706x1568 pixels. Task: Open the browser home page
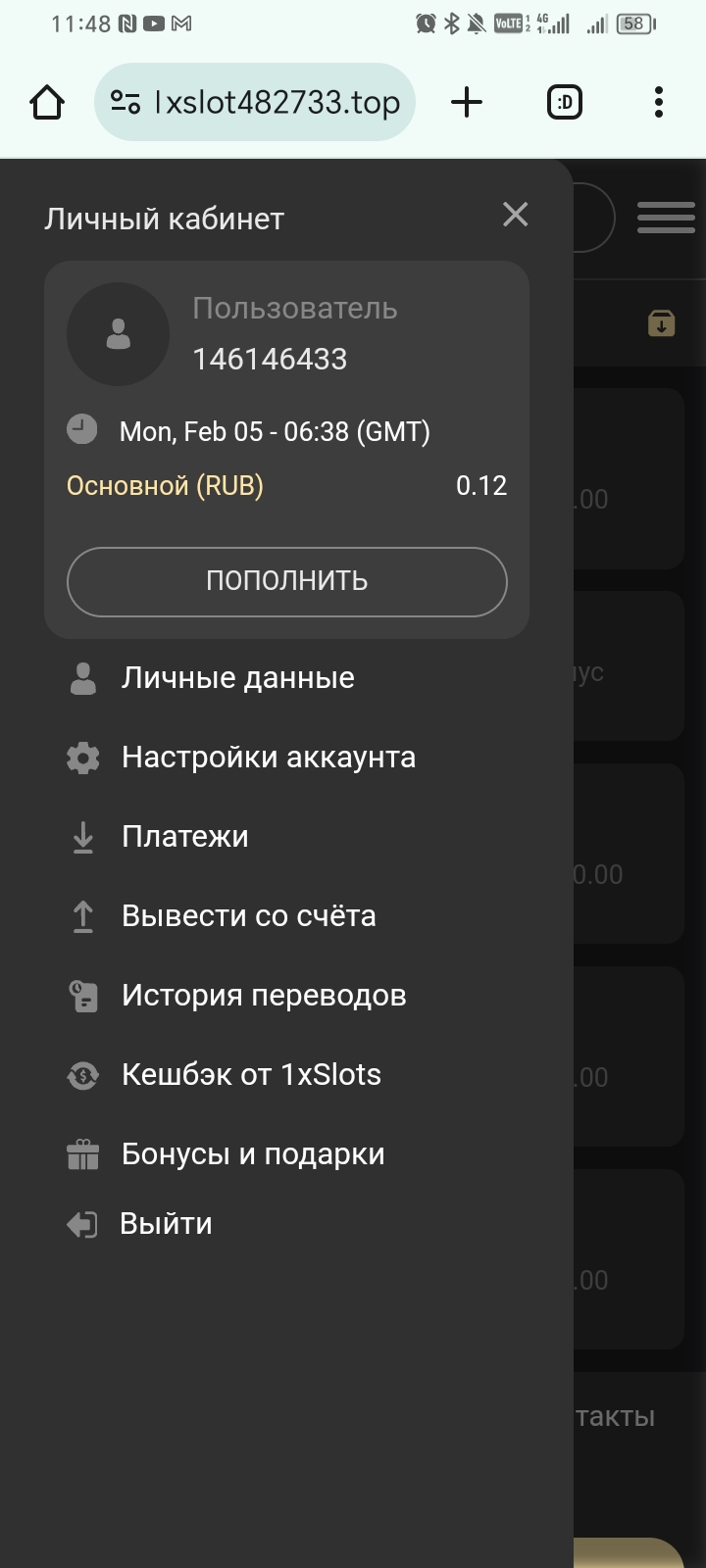click(x=47, y=102)
